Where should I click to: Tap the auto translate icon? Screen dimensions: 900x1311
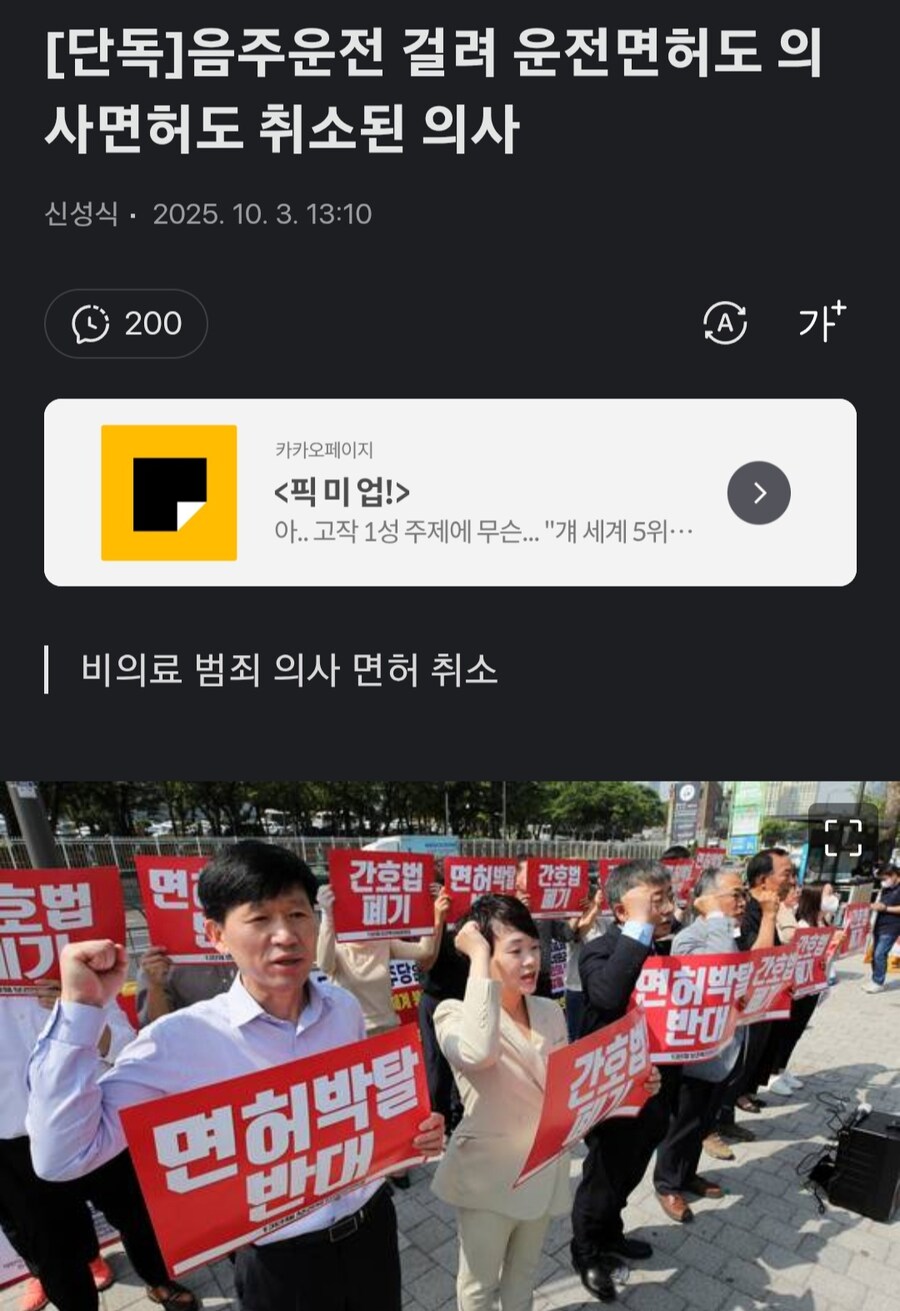[x=725, y=323]
